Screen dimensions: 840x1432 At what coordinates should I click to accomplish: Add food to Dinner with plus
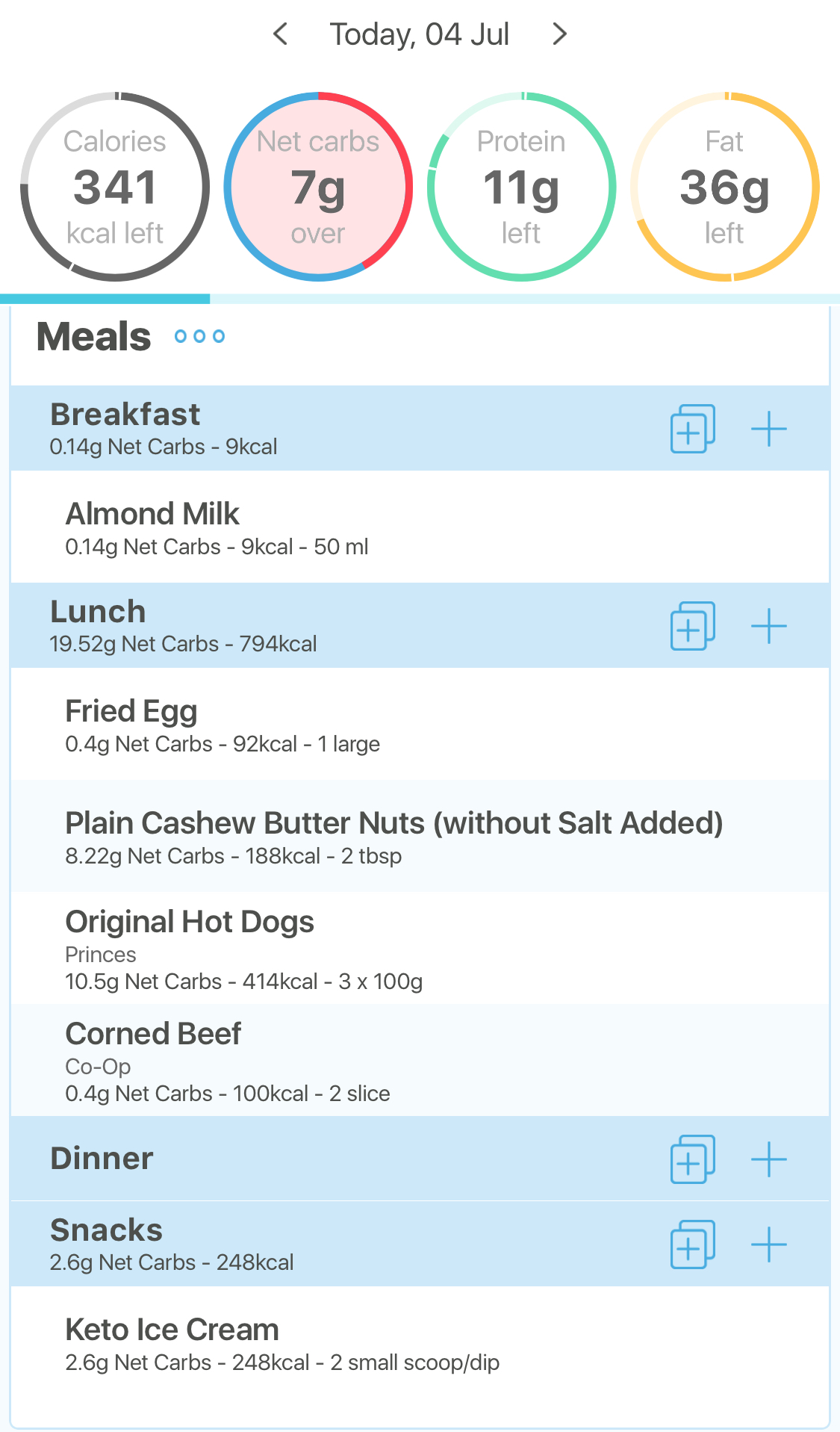[x=769, y=1159]
